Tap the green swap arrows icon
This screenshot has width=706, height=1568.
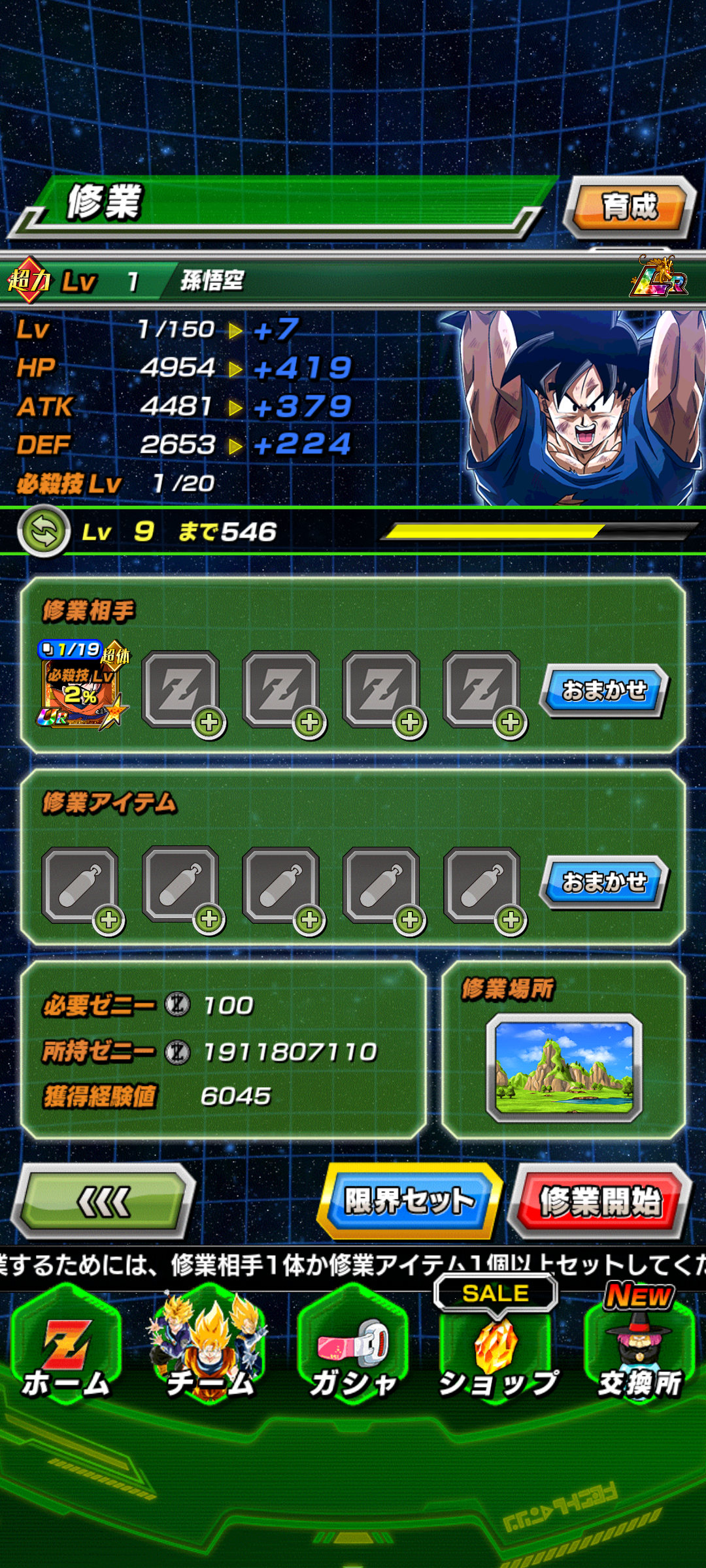[x=44, y=532]
